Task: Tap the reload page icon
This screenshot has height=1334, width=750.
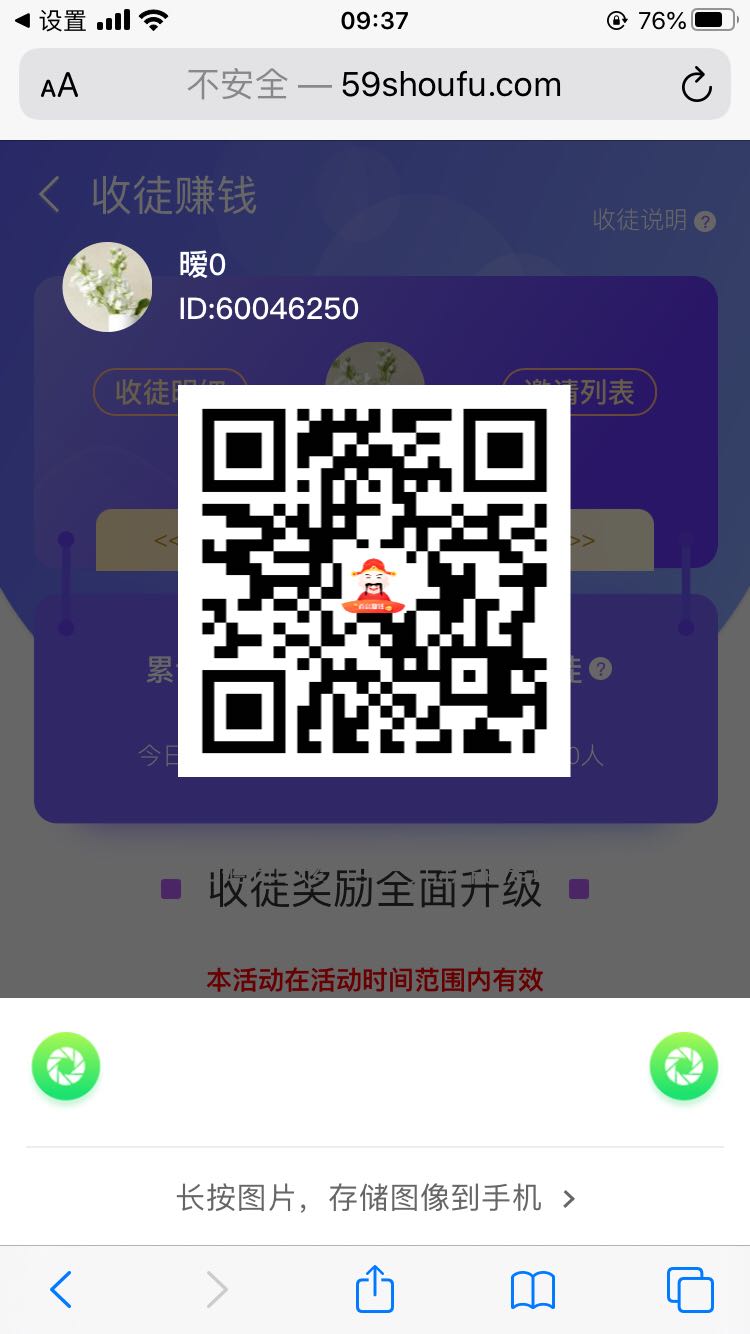Action: coord(696,86)
